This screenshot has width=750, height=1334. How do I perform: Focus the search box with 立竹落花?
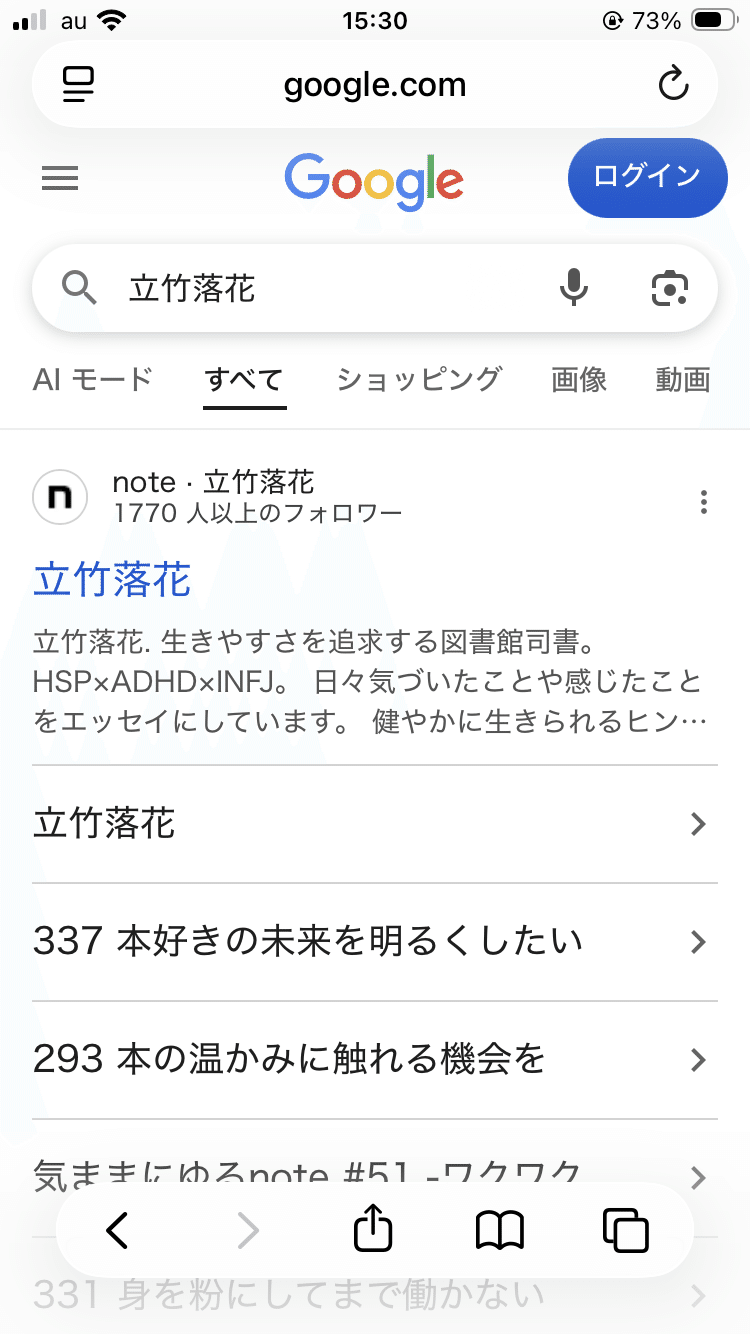click(330, 289)
